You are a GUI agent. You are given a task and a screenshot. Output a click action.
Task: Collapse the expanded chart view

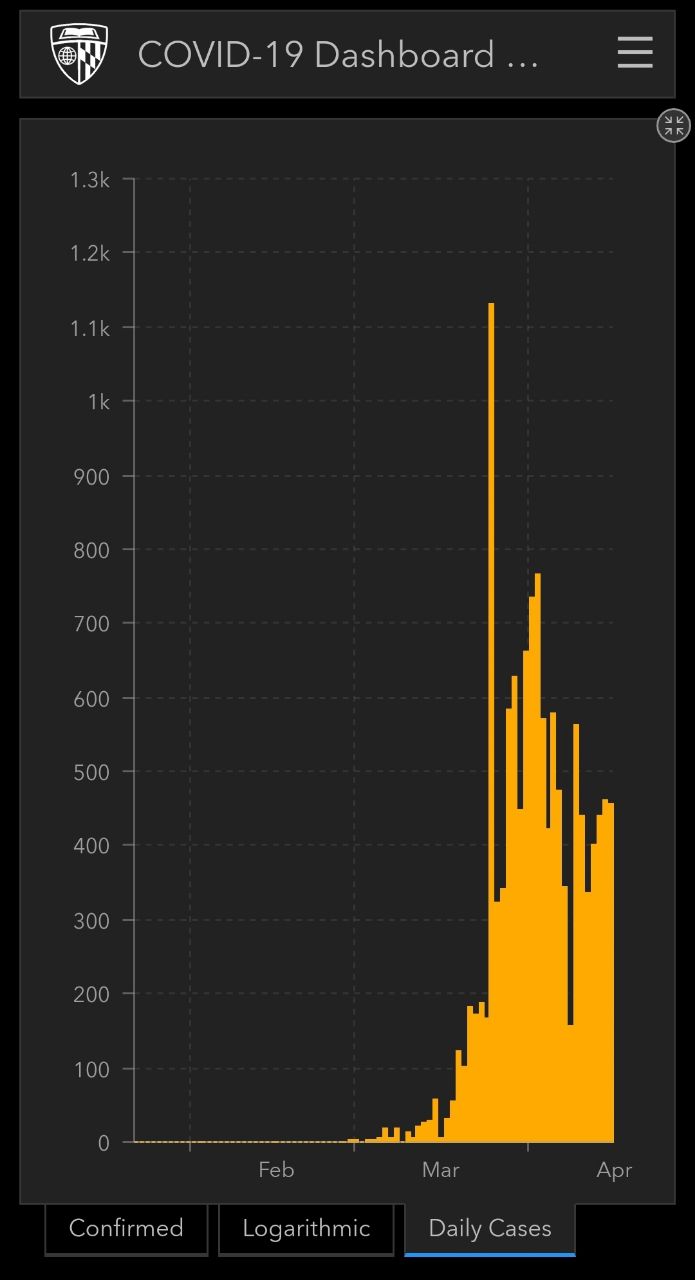(673, 126)
